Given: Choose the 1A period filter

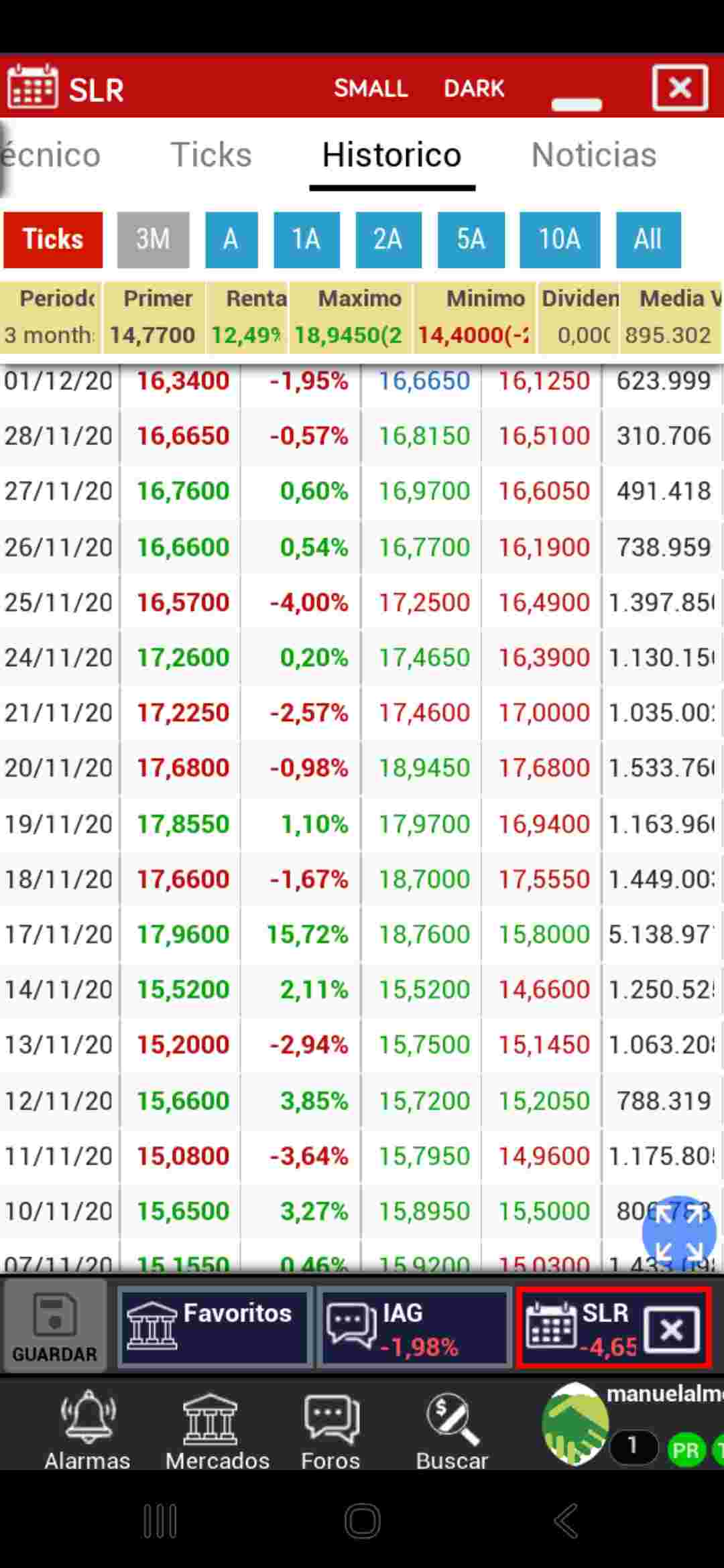Looking at the screenshot, I should coord(306,239).
